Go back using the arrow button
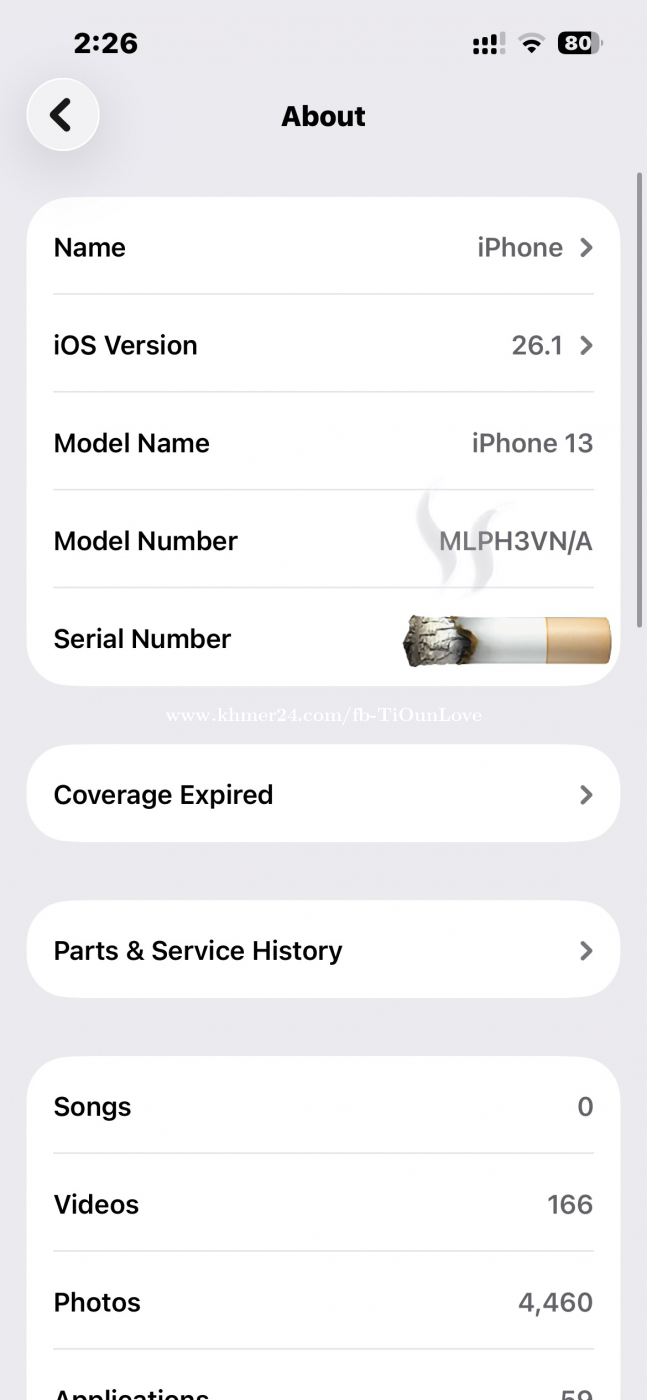The height and width of the screenshot is (1400, 647). click(x=62, y=115)
